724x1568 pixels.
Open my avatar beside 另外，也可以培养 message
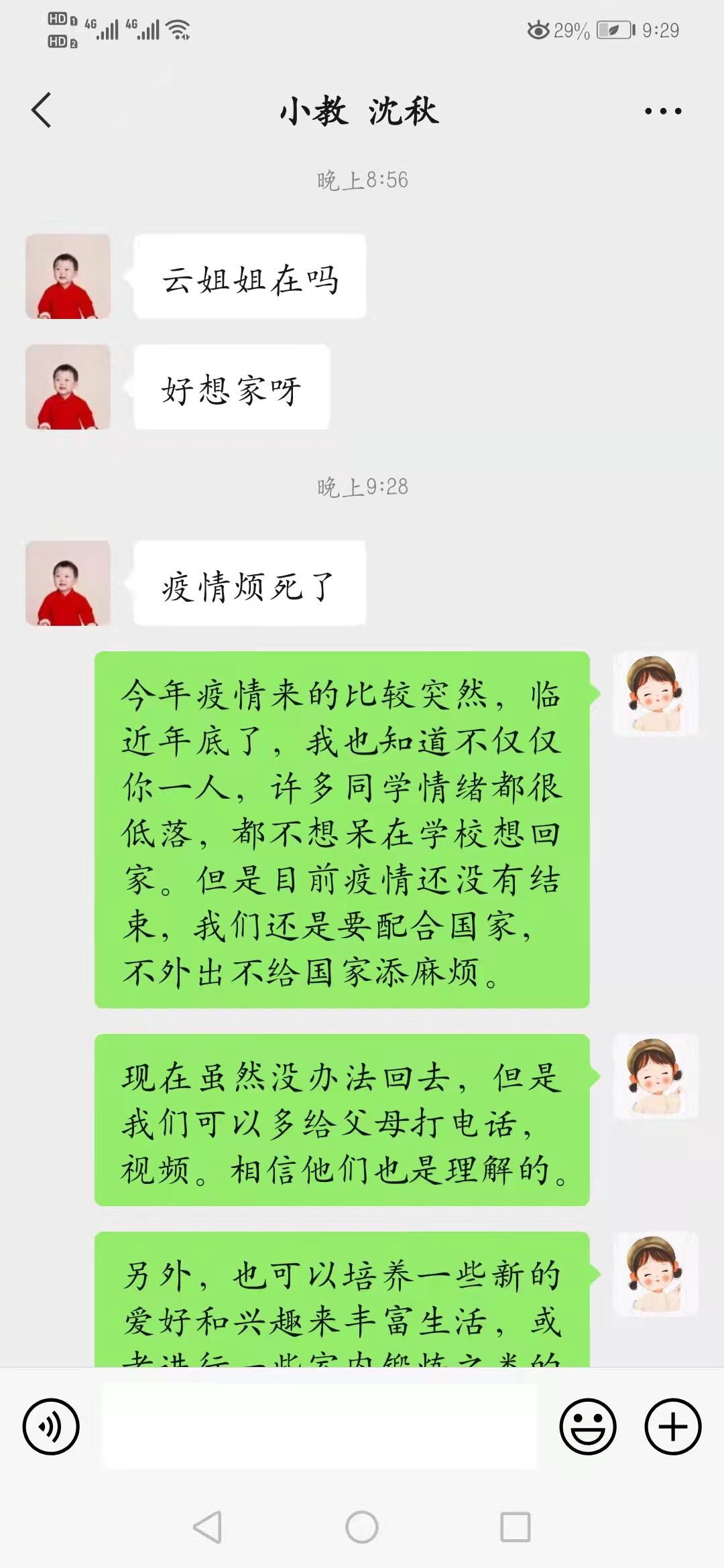pyautogui.click(x=656, y=1274)
